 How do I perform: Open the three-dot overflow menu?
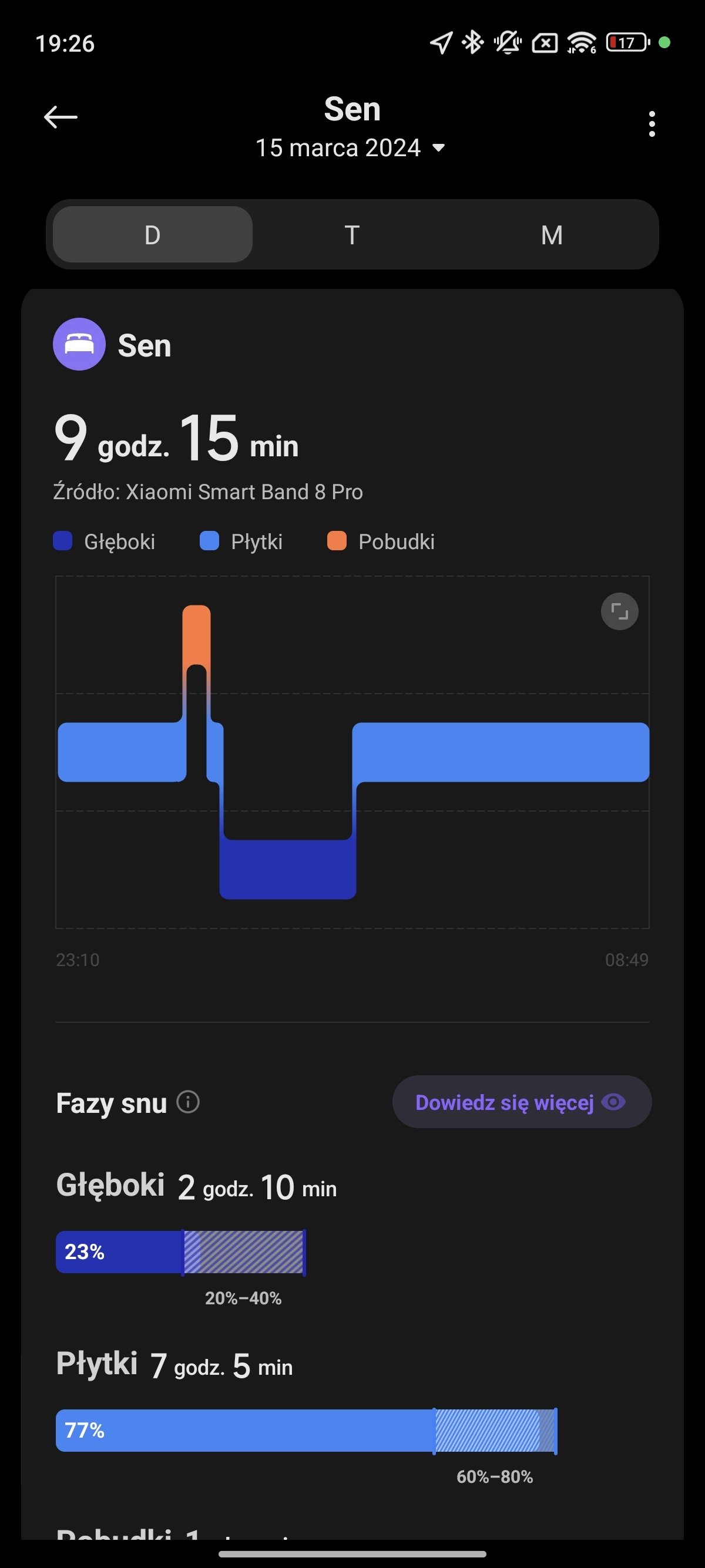point(652,123)
